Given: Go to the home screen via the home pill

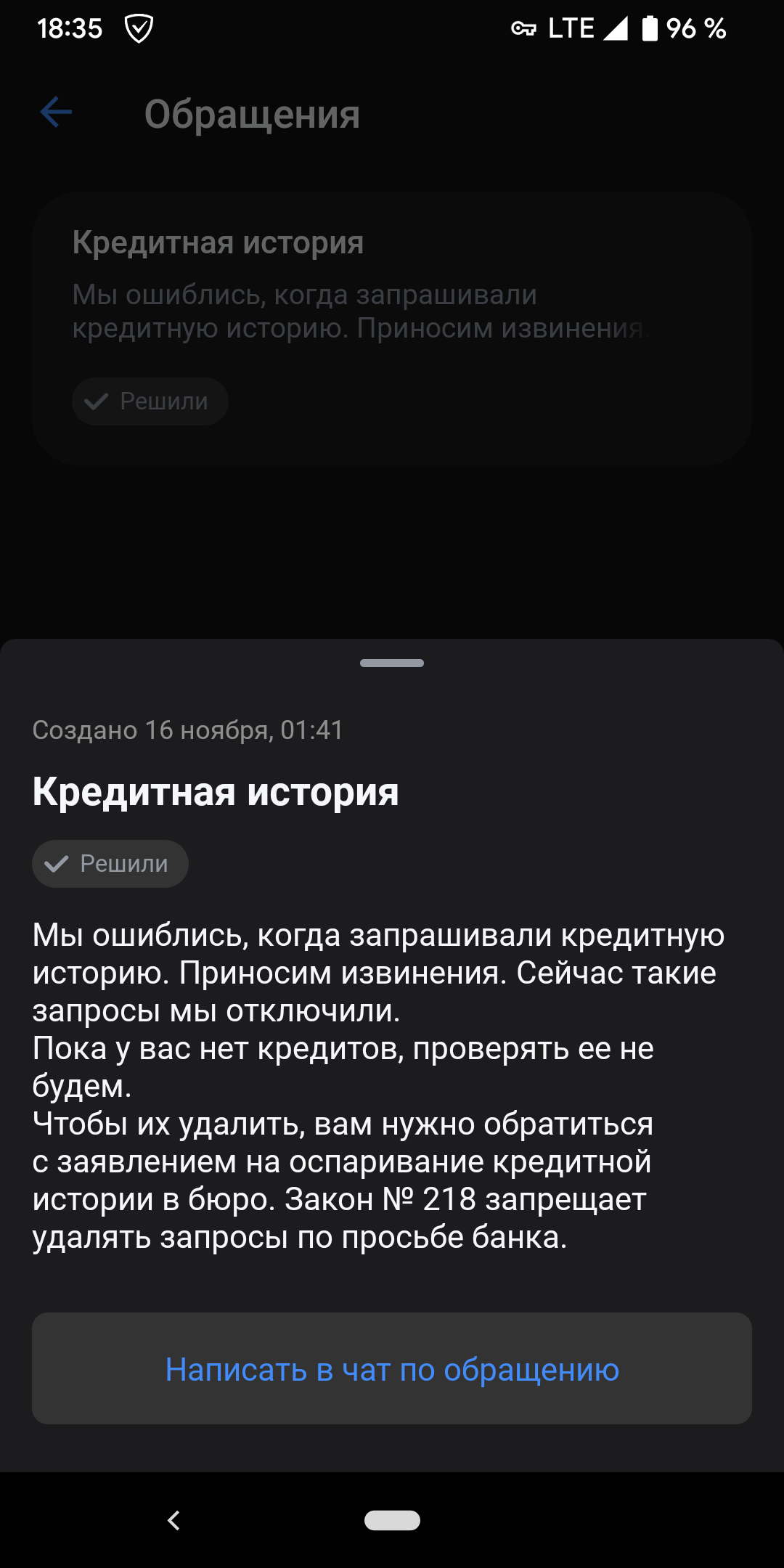Looking at the screenshot, I should click(x=392, y=1520).
